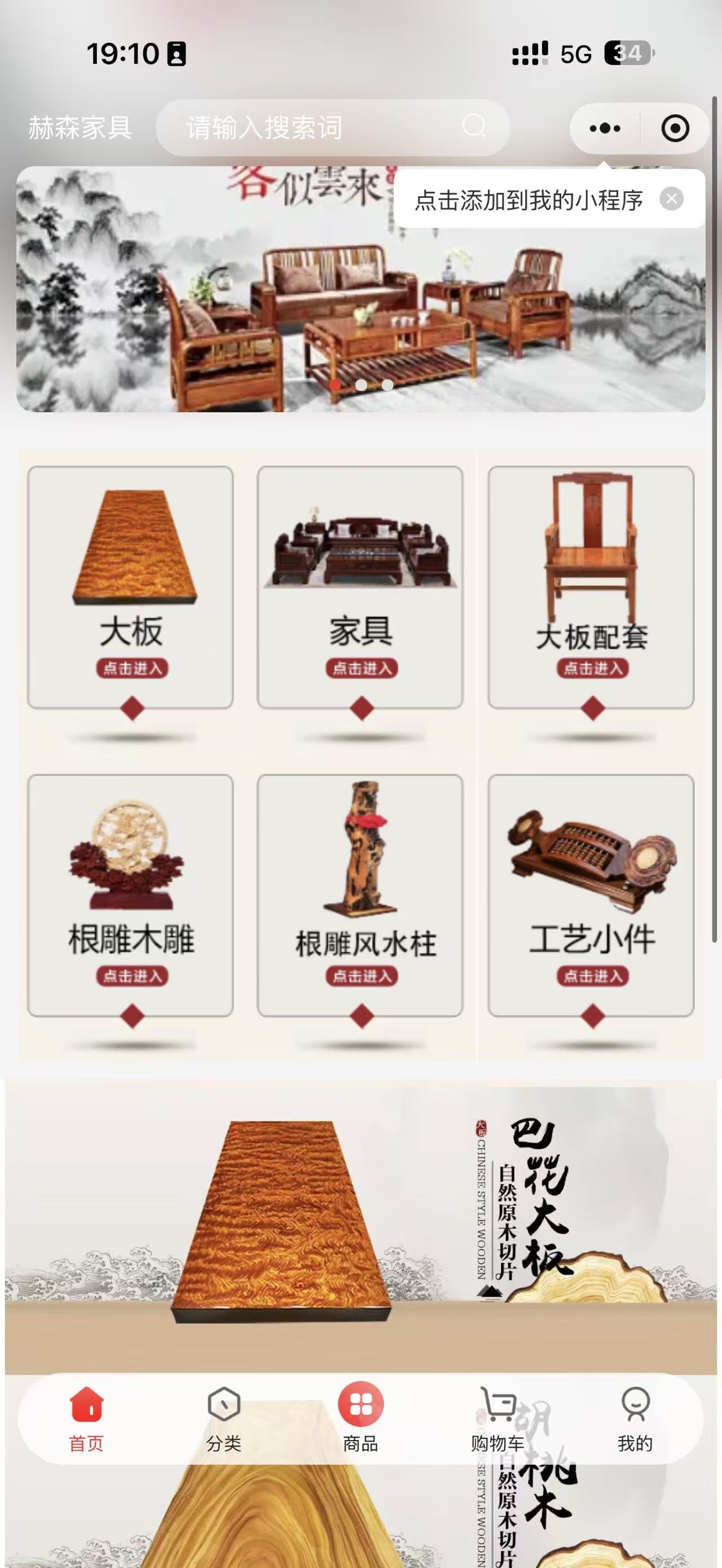
Task: Browse the 大板配套 category
Action: (591, 588)
